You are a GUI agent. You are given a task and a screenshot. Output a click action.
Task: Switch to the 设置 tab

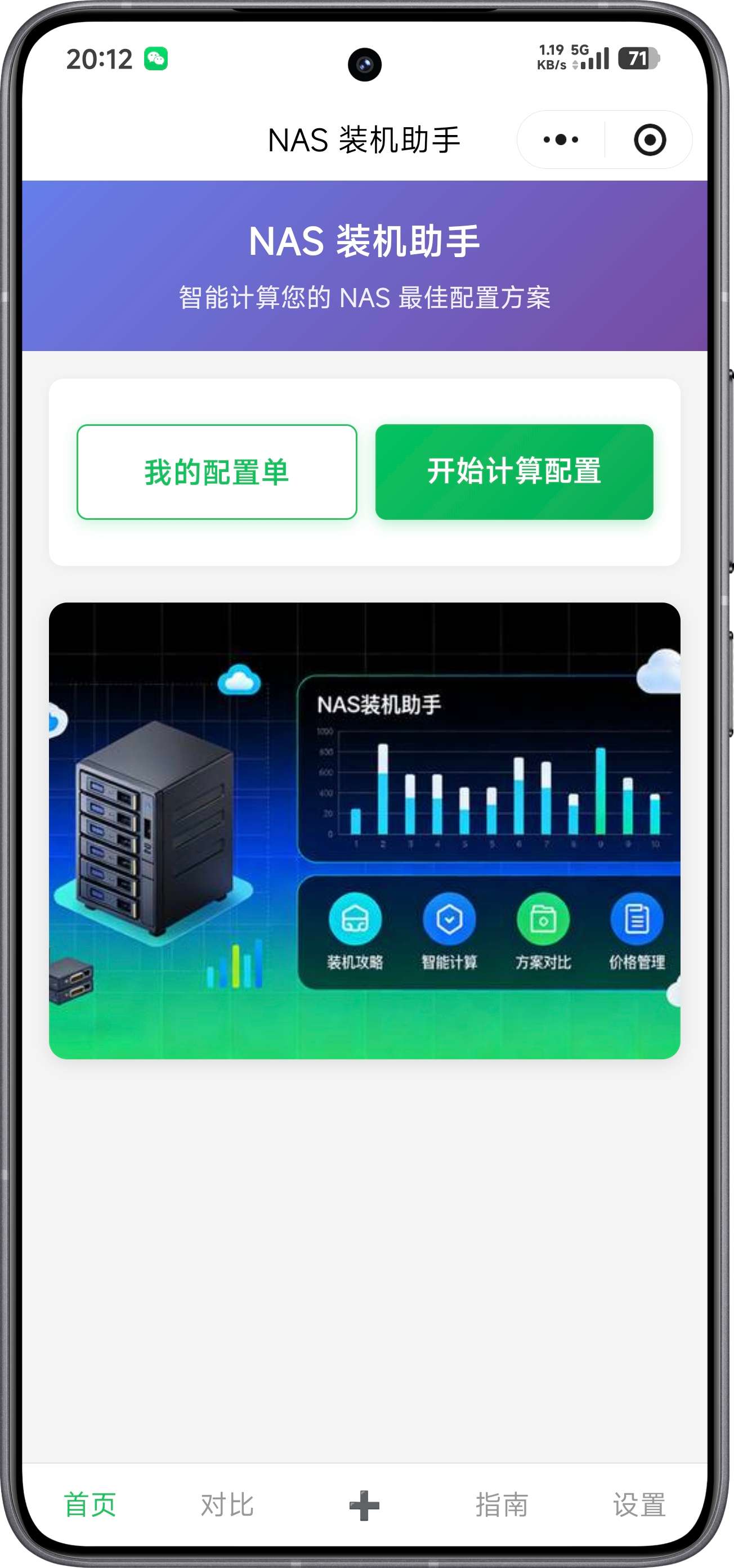click(638, 1504)
